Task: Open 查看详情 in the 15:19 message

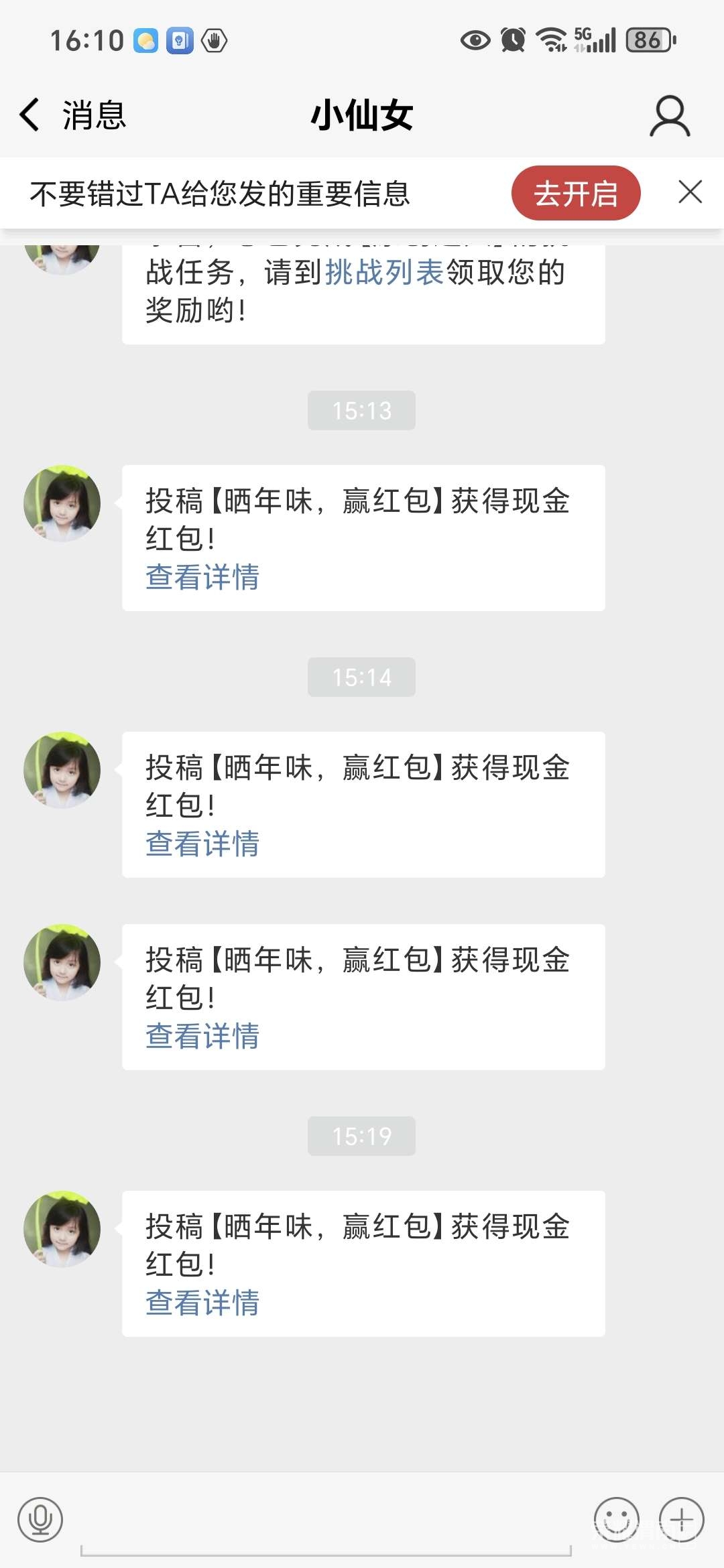Action: 202,1303
